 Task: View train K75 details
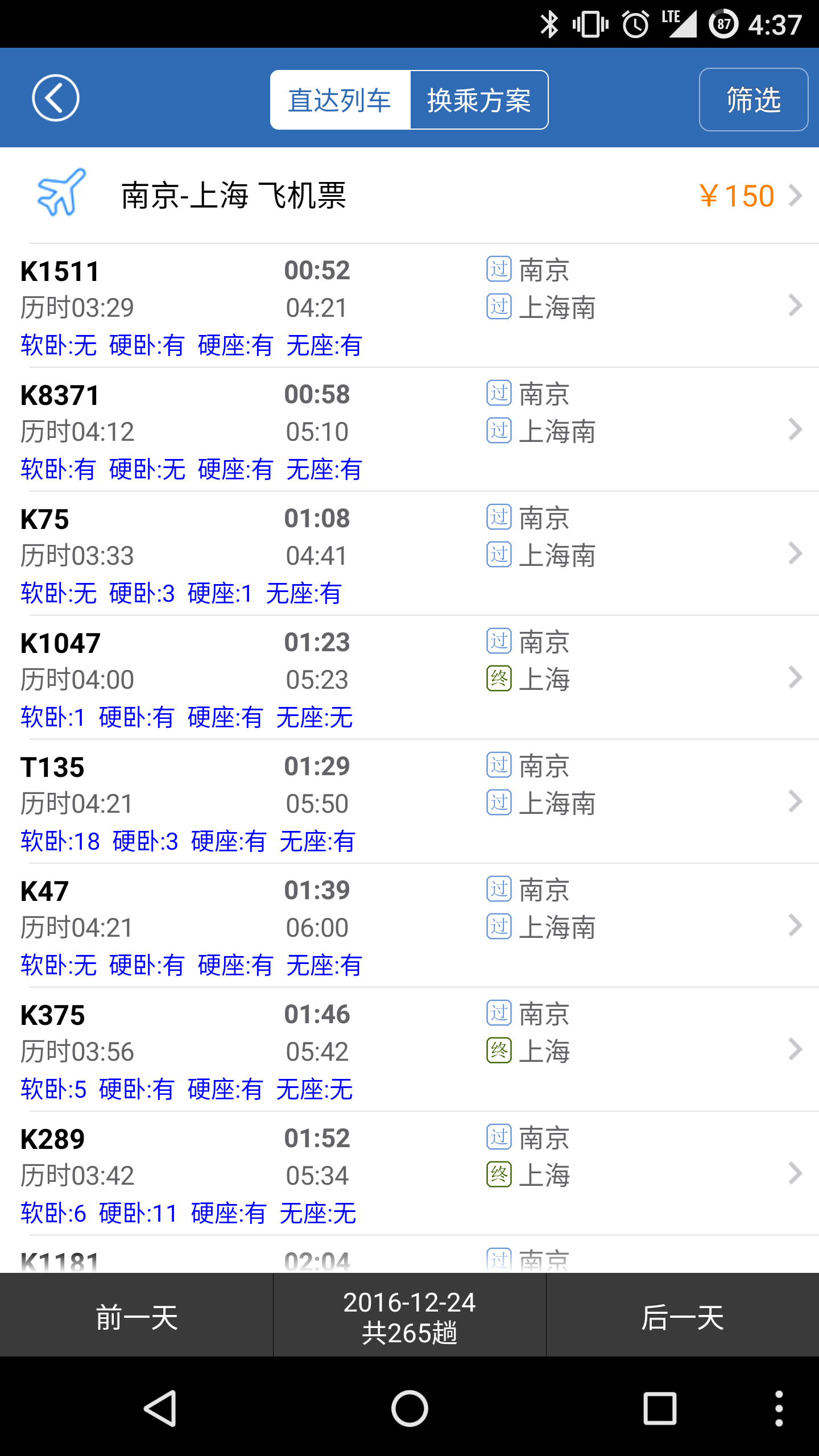(x=409, y=554)
